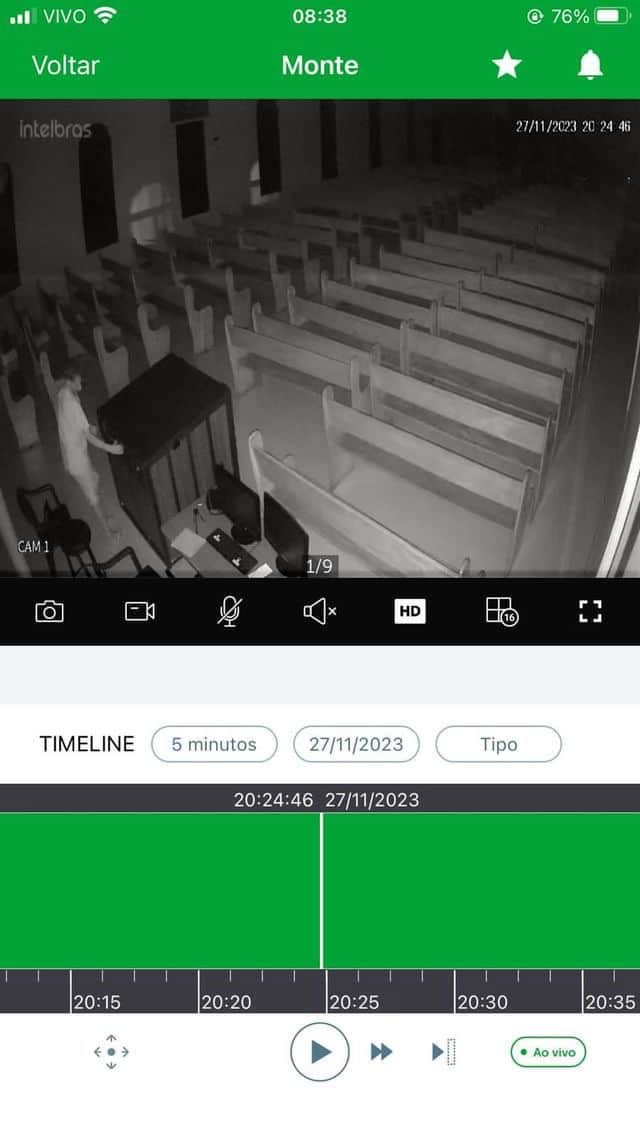This screenshot has height=1137, width=640.
Task: Open the Tipo filter
Action: pos(498,744)
